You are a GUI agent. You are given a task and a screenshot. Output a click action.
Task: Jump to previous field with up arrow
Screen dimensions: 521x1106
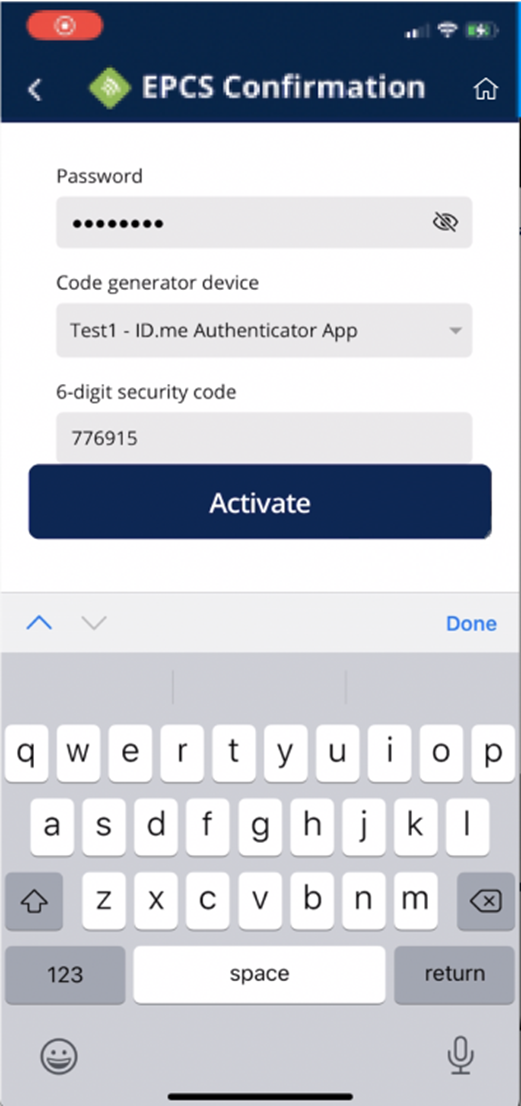[39, 623]
